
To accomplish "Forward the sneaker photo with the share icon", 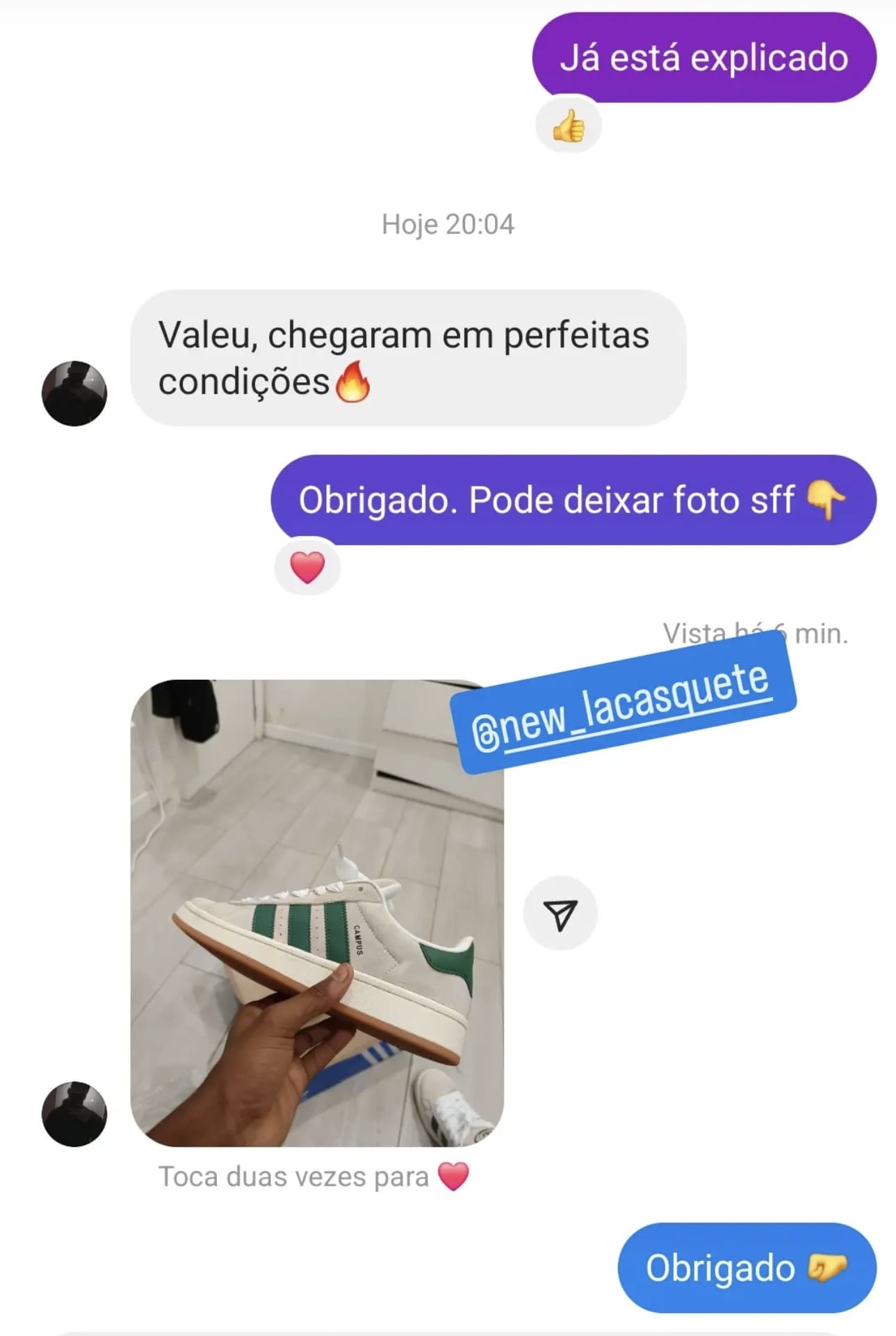I will tap(560, 914).
